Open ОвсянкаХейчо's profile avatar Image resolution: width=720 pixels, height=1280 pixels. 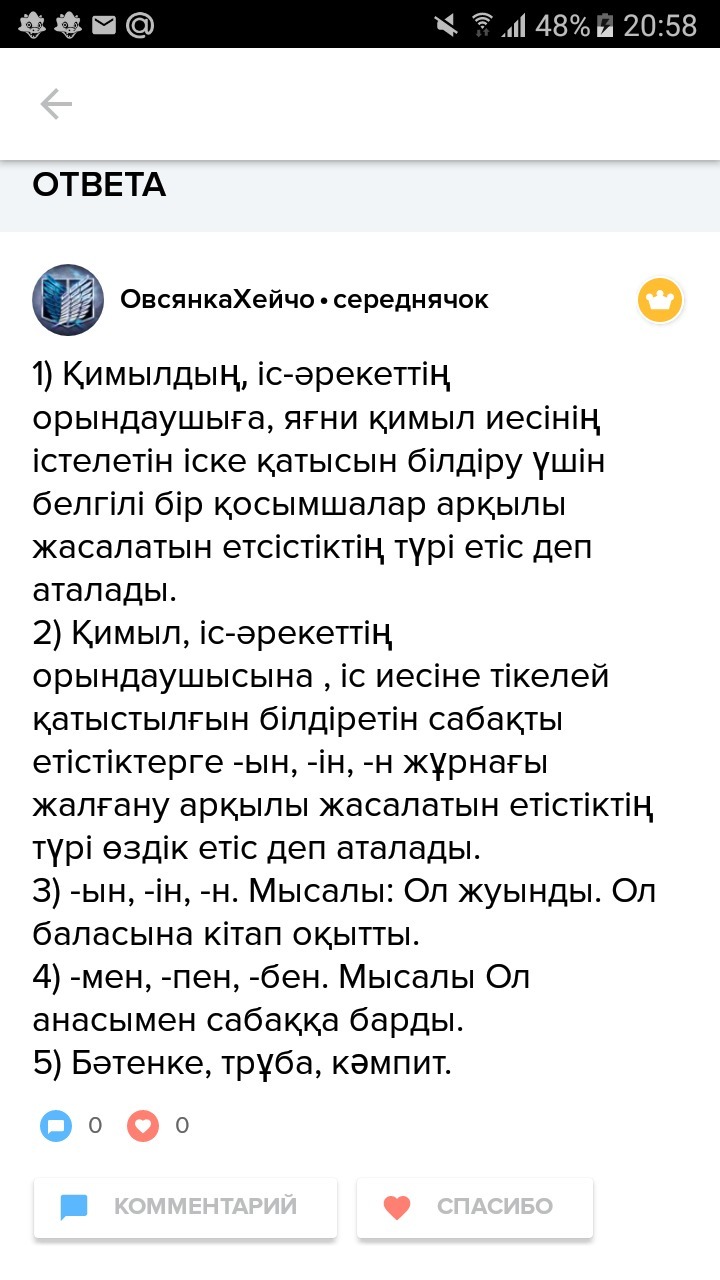click(68, 300)
